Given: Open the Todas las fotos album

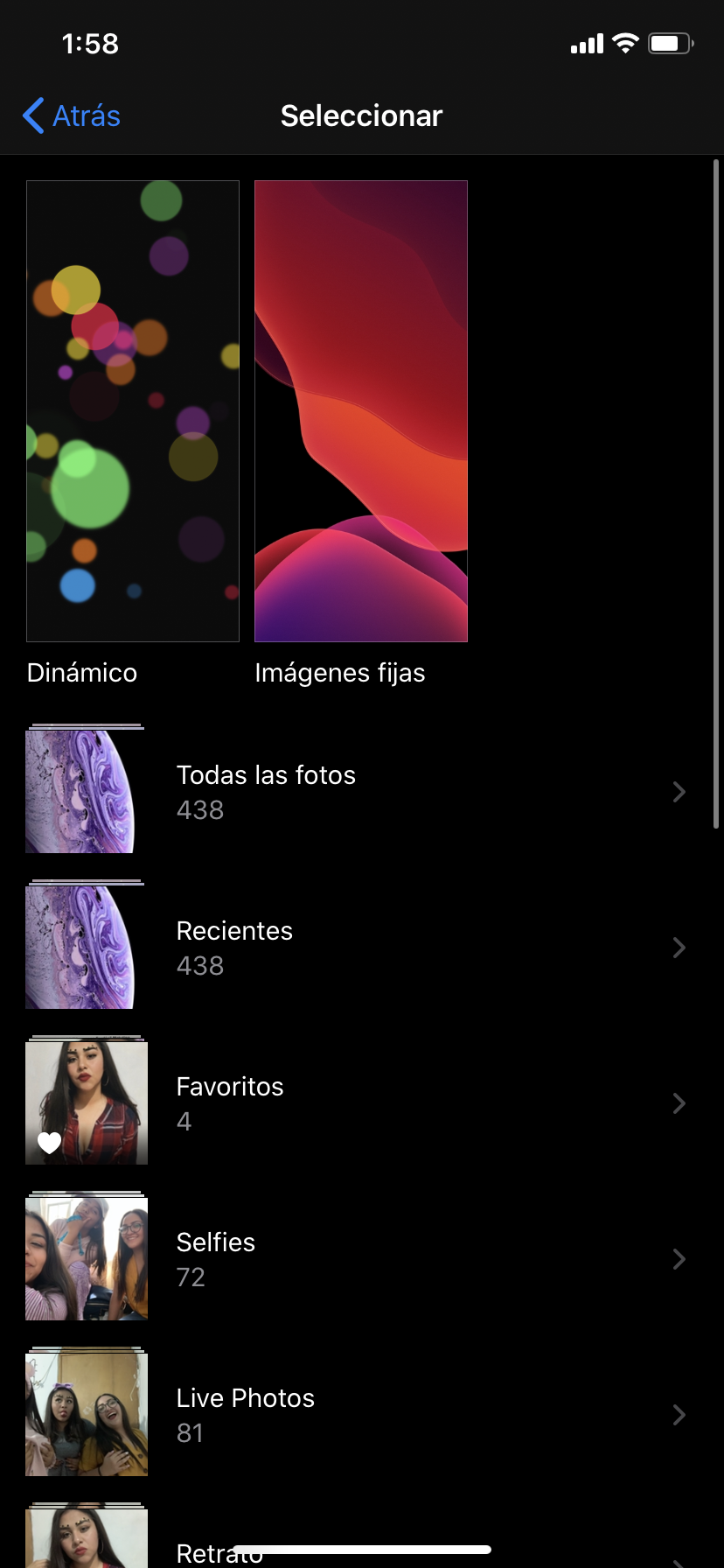Looking at the screenshot, I should click(350, 792).
